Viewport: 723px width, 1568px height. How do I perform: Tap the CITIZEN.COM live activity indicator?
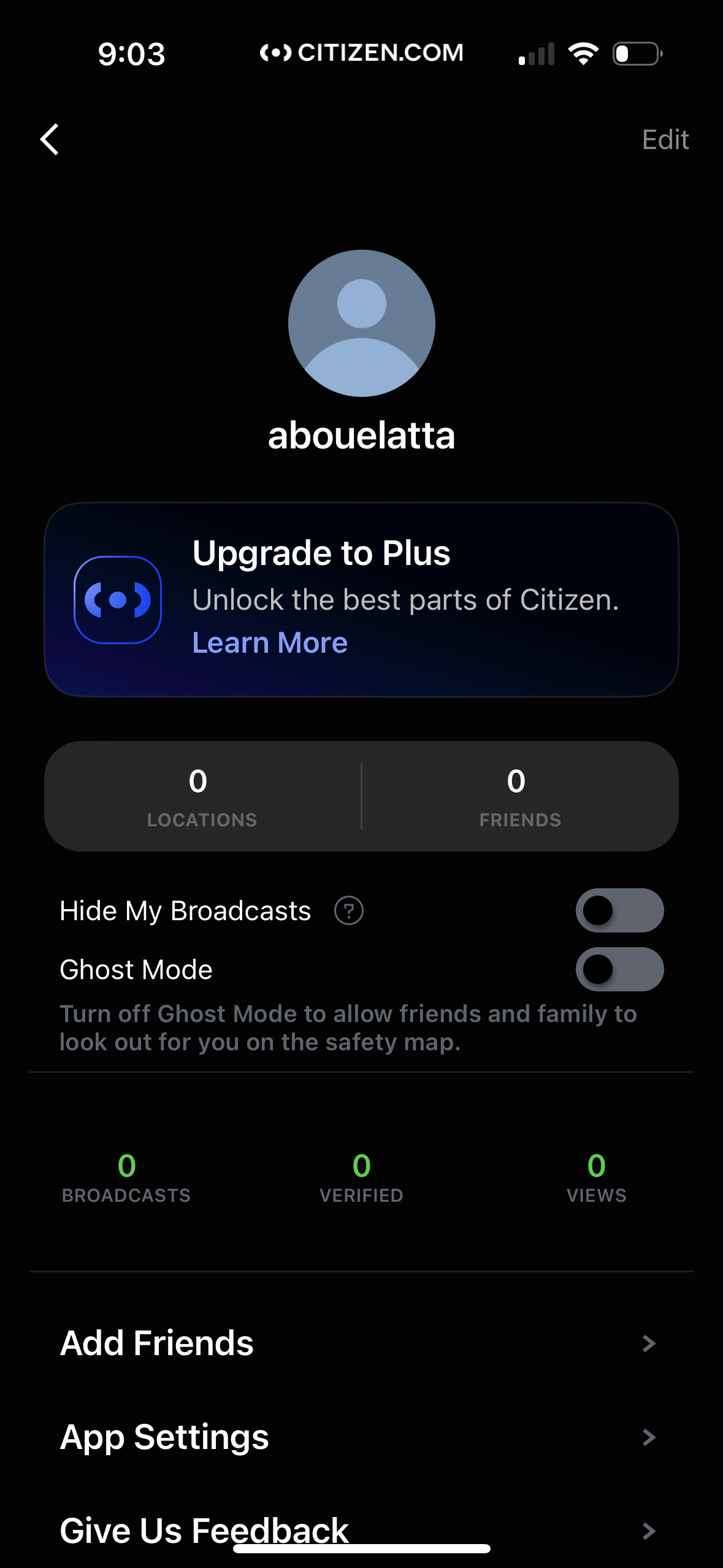(362, 53)
